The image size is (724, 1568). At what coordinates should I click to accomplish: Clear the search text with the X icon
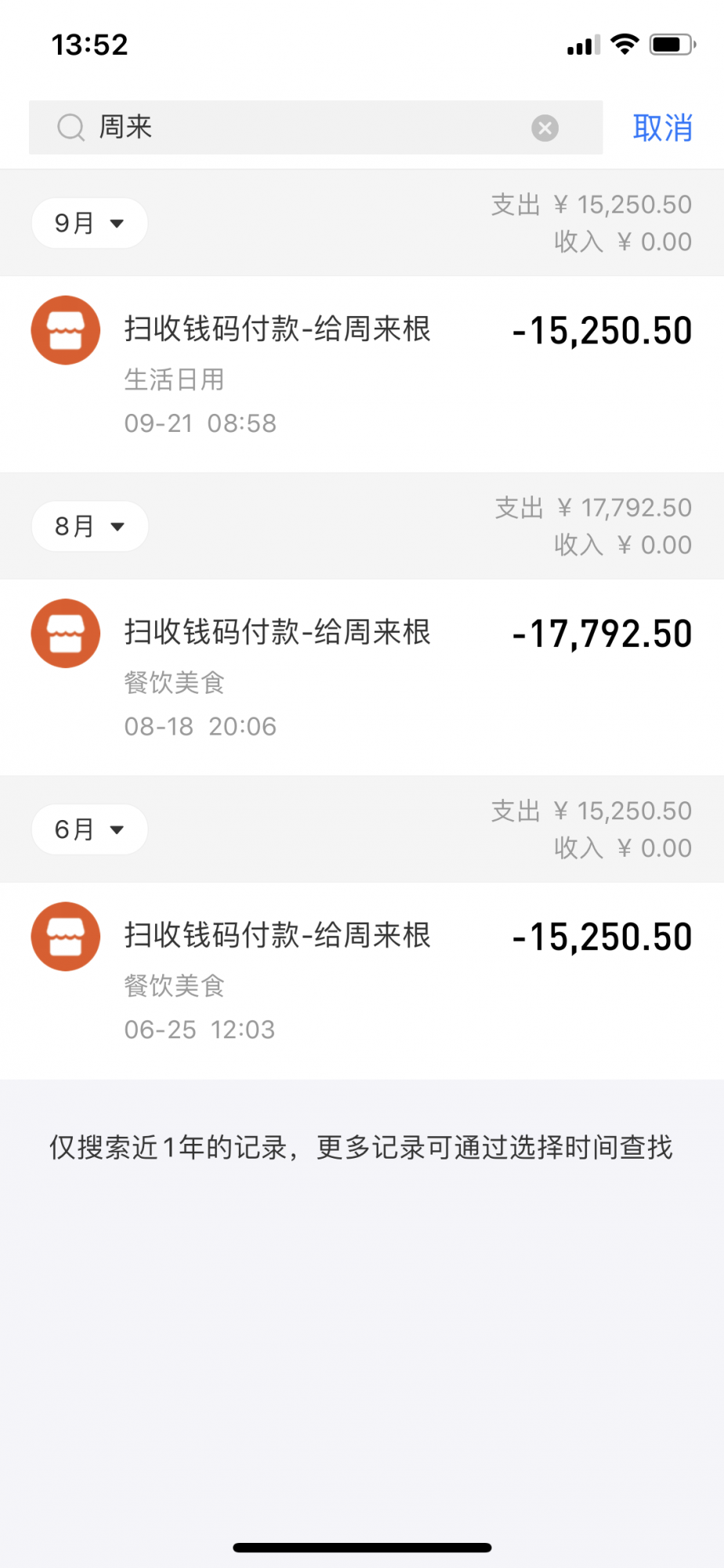tap(545, 128)
